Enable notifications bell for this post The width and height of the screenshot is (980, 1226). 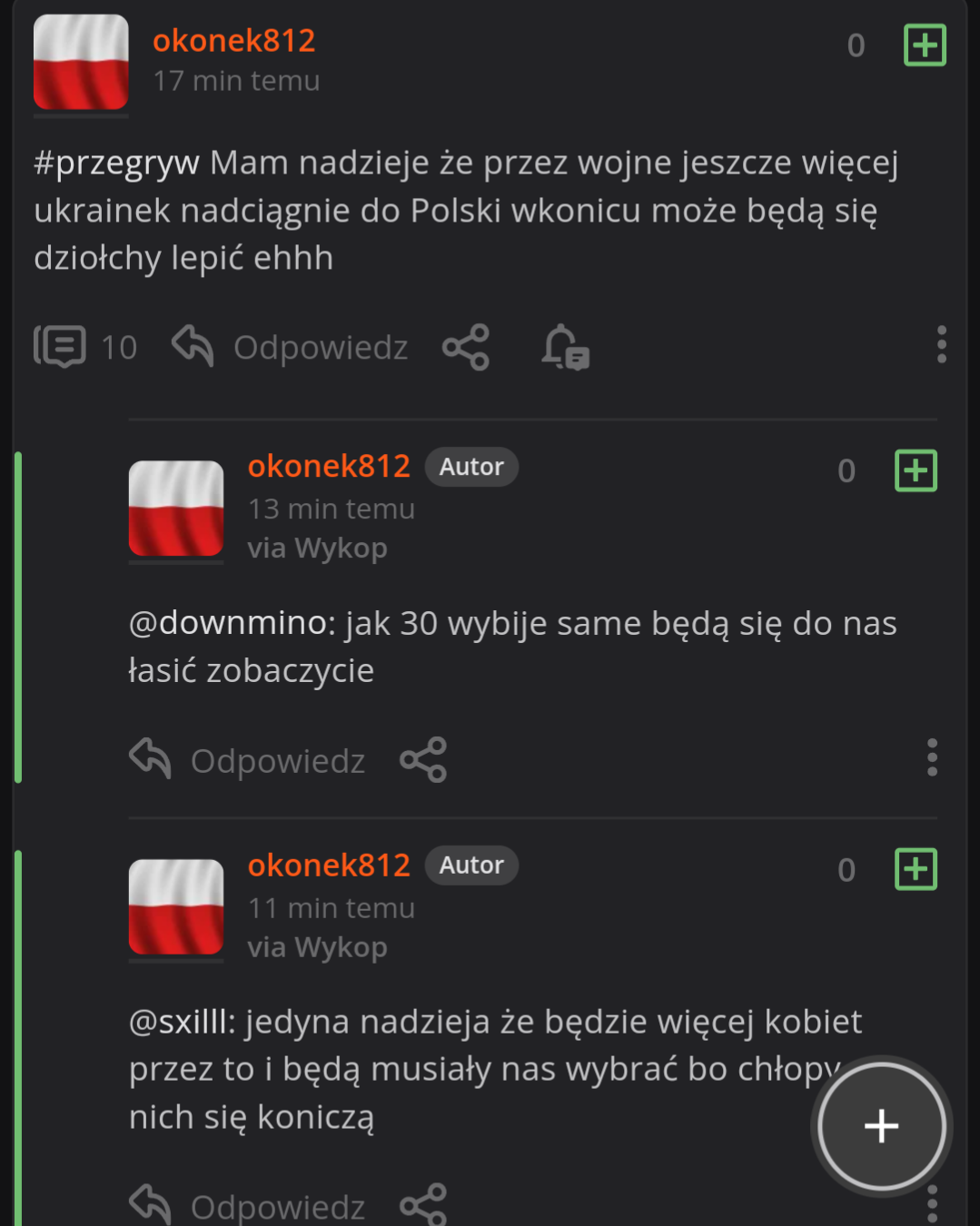pos(565,347)
